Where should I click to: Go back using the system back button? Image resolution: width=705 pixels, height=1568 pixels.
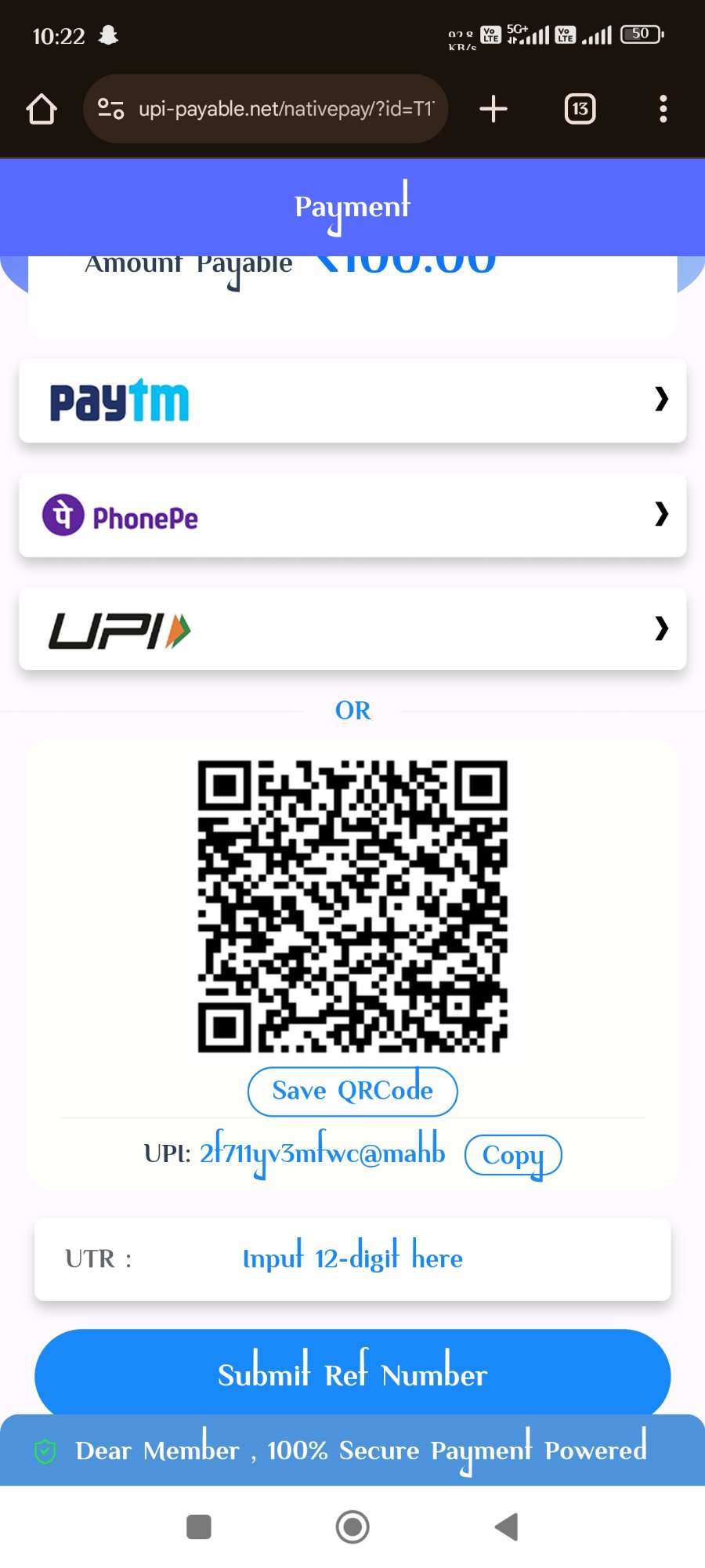[x=507, y=1526]
